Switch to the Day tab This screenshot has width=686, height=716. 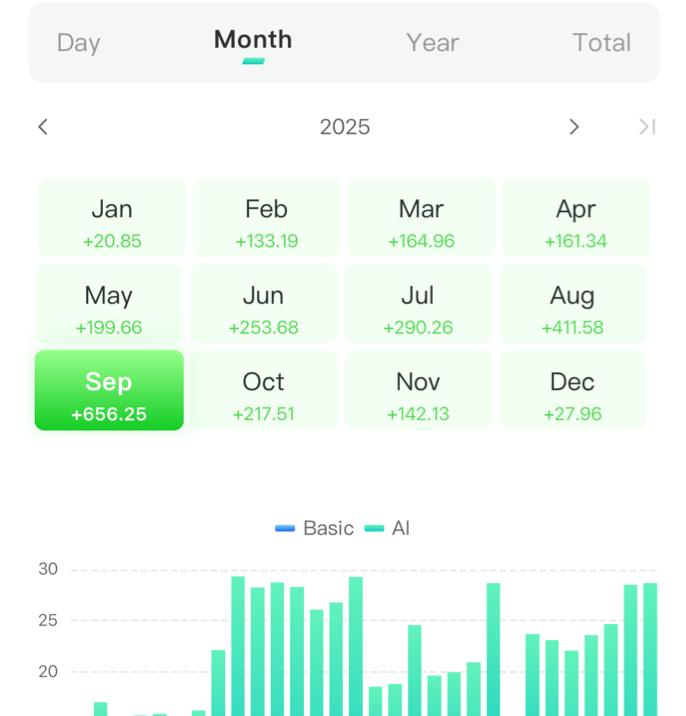pos(78,43)
